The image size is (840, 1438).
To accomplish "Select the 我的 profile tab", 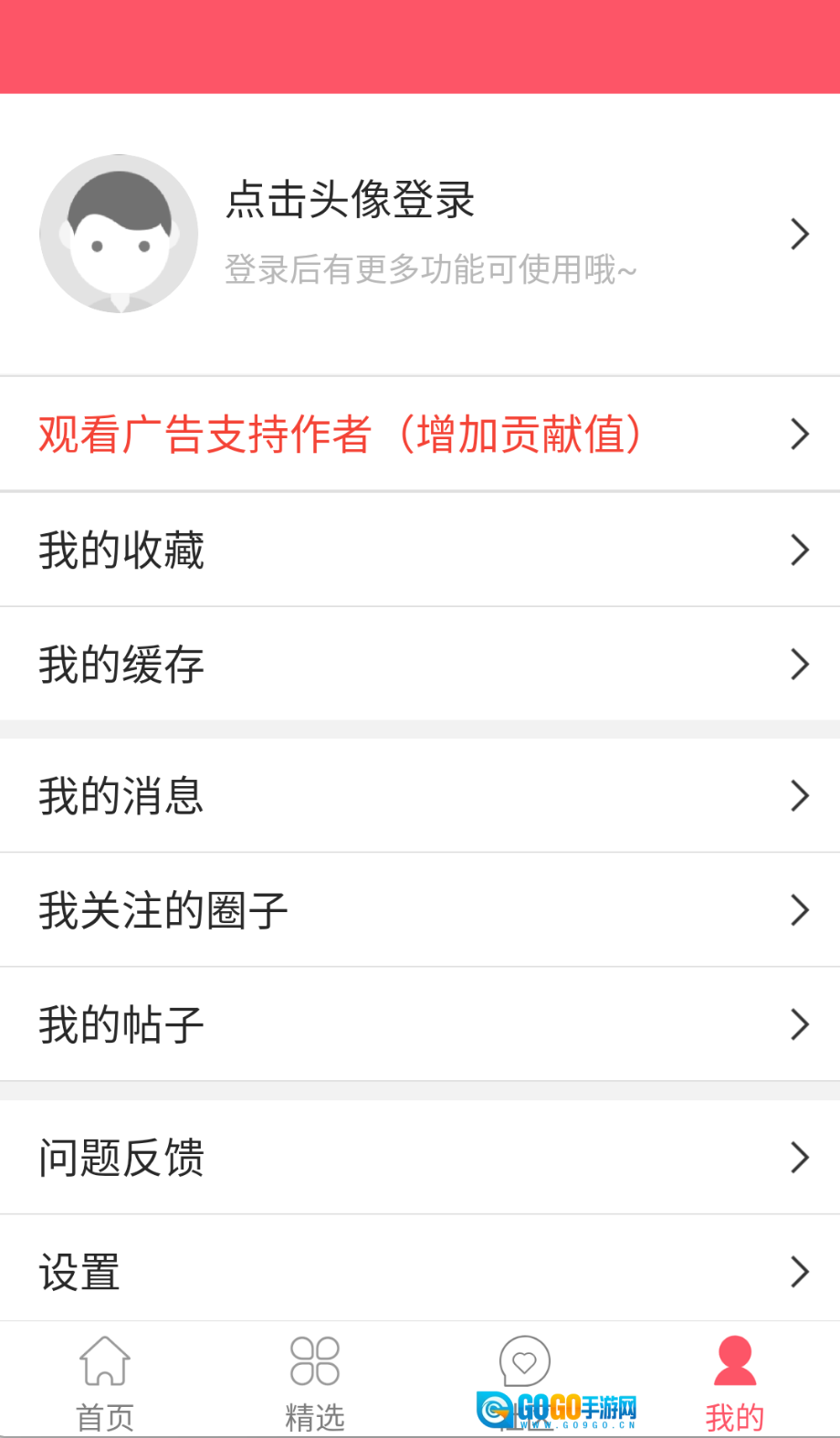I will click(x=735, y=1380).
